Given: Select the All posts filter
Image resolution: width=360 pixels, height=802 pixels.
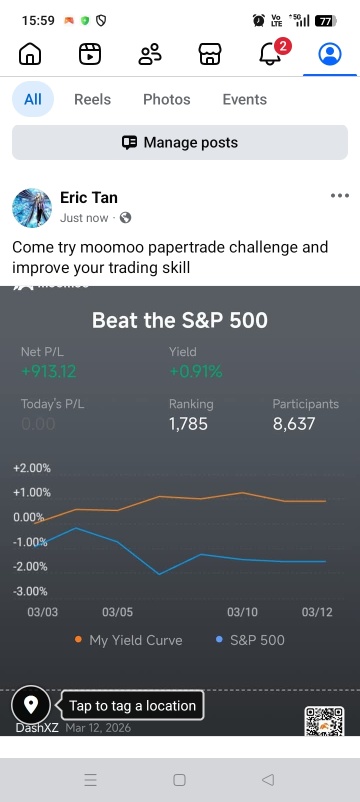Looking at the screenshot, I should tap(33, 99).
